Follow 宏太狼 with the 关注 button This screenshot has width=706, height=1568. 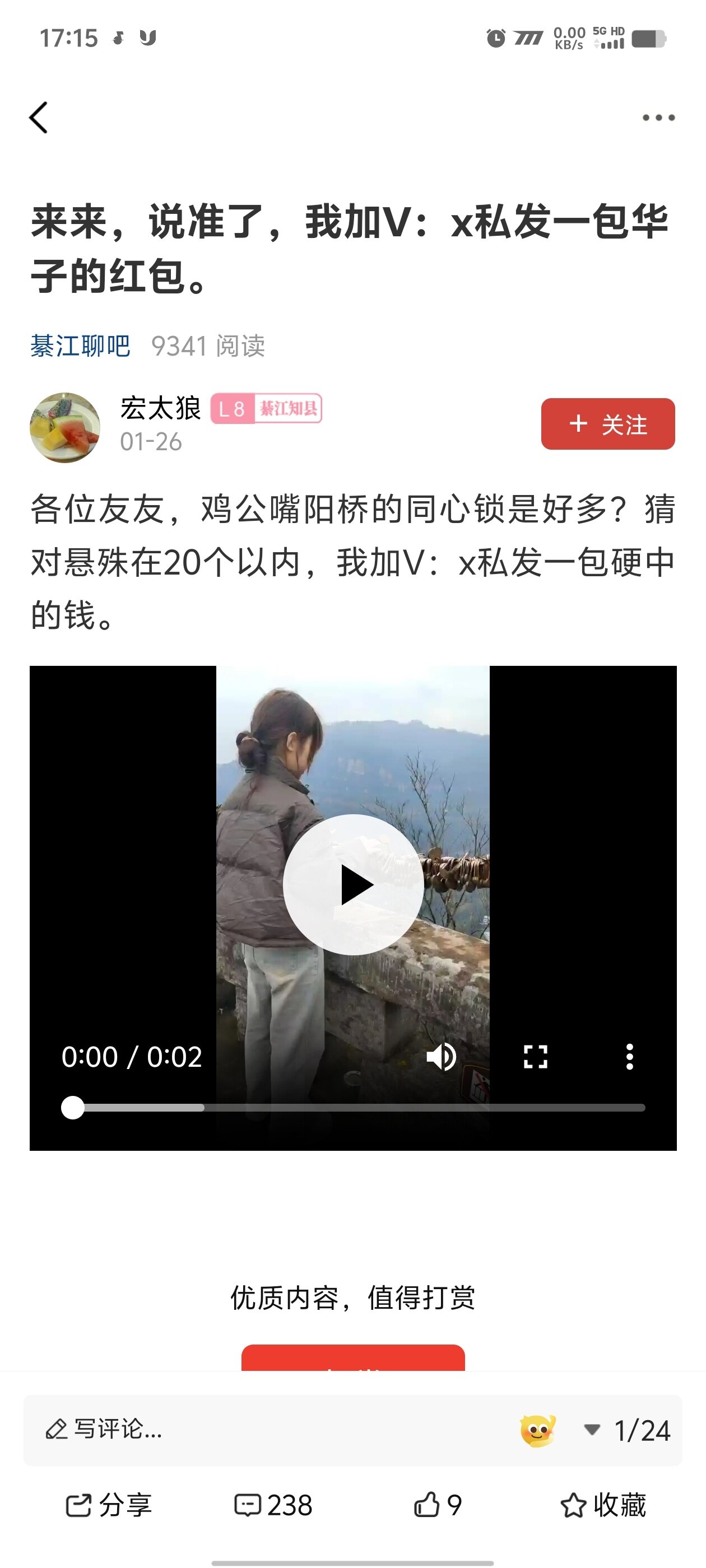pos(607,424)
